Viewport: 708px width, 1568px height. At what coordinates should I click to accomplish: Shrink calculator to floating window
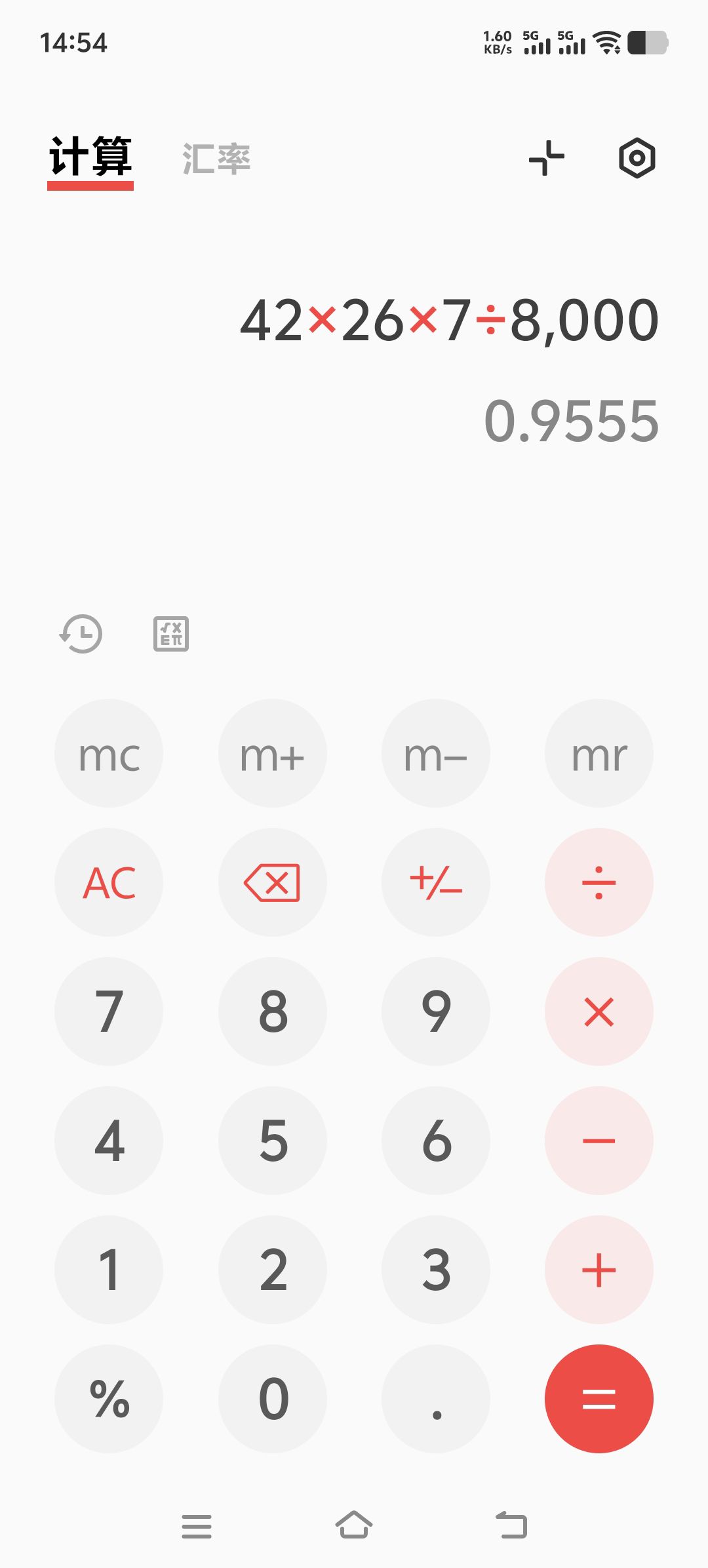[x=547, y=158]
